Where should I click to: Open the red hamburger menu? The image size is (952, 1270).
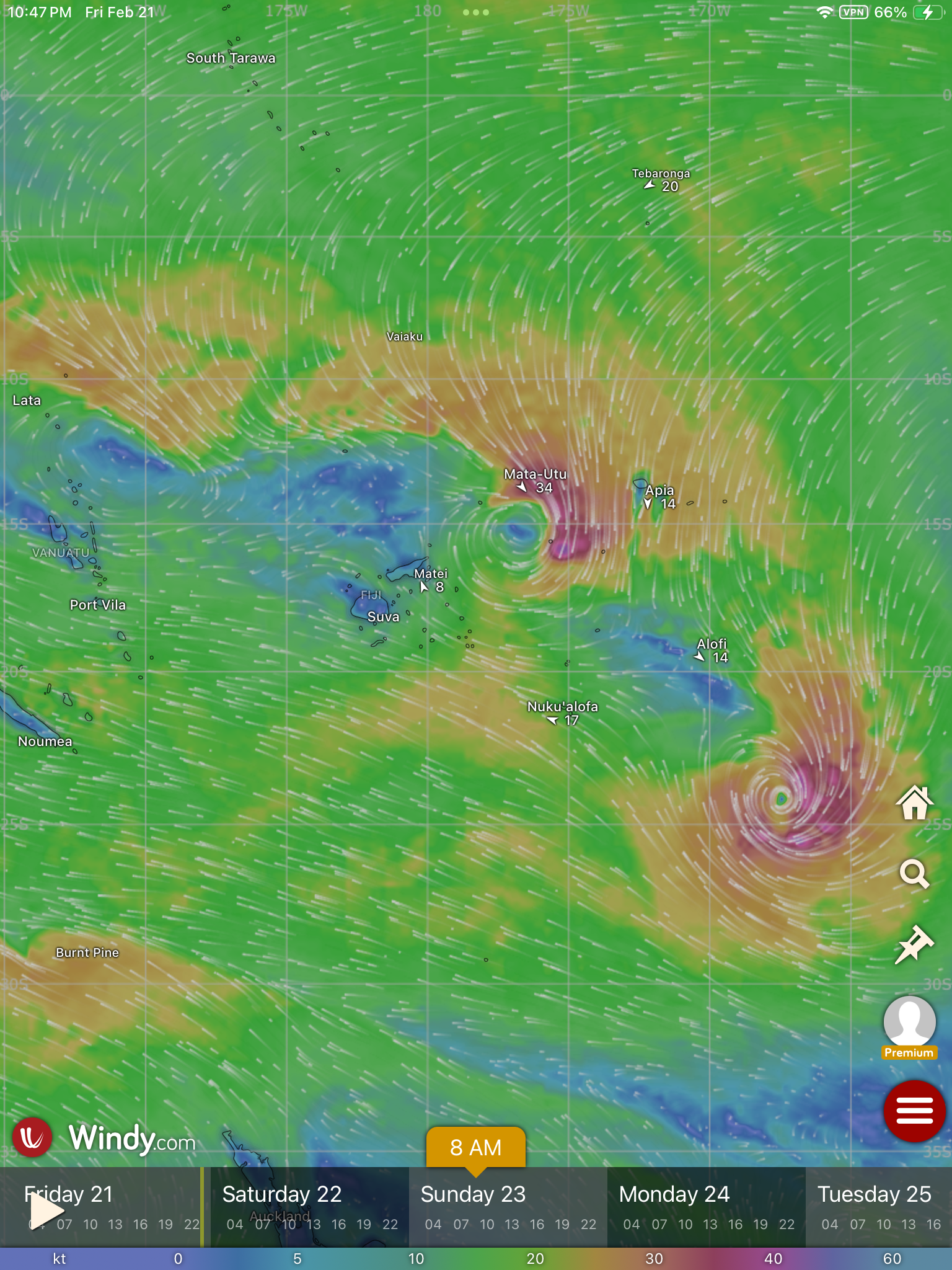pos(914,1111)
